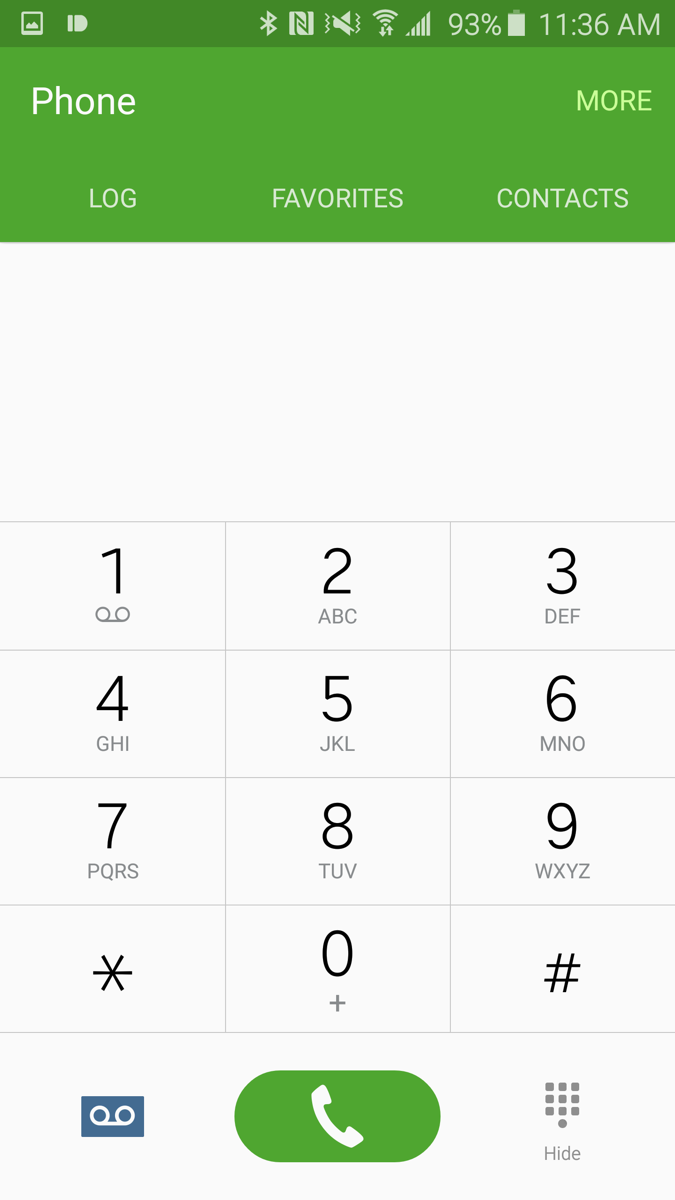Enter digit 4 (GHI)

point(113,713)
